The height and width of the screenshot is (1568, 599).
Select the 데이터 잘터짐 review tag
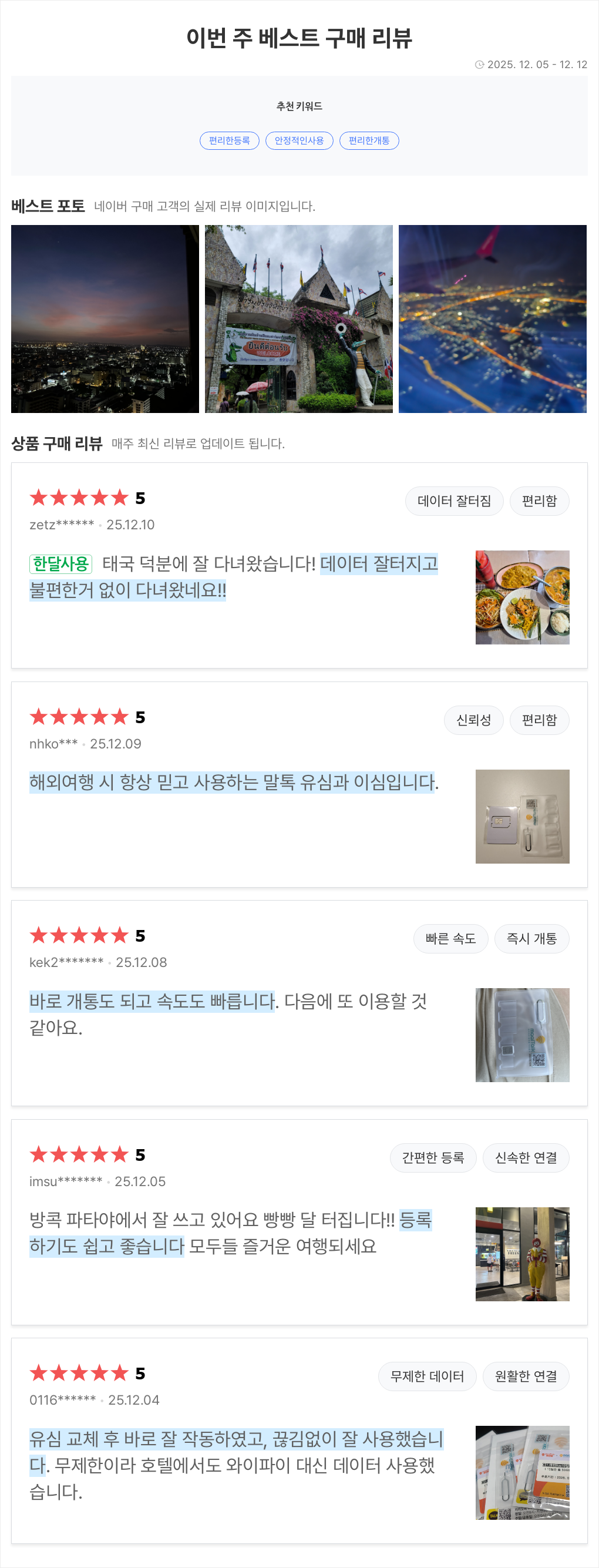(453, 501)
